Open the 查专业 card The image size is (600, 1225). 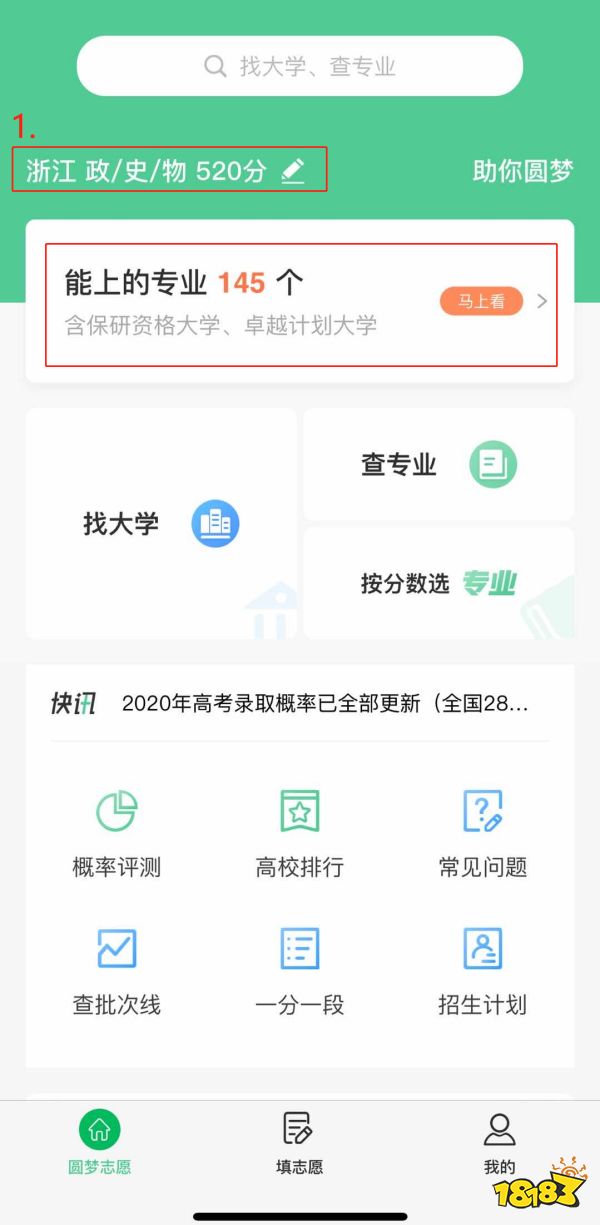[438, 465]
